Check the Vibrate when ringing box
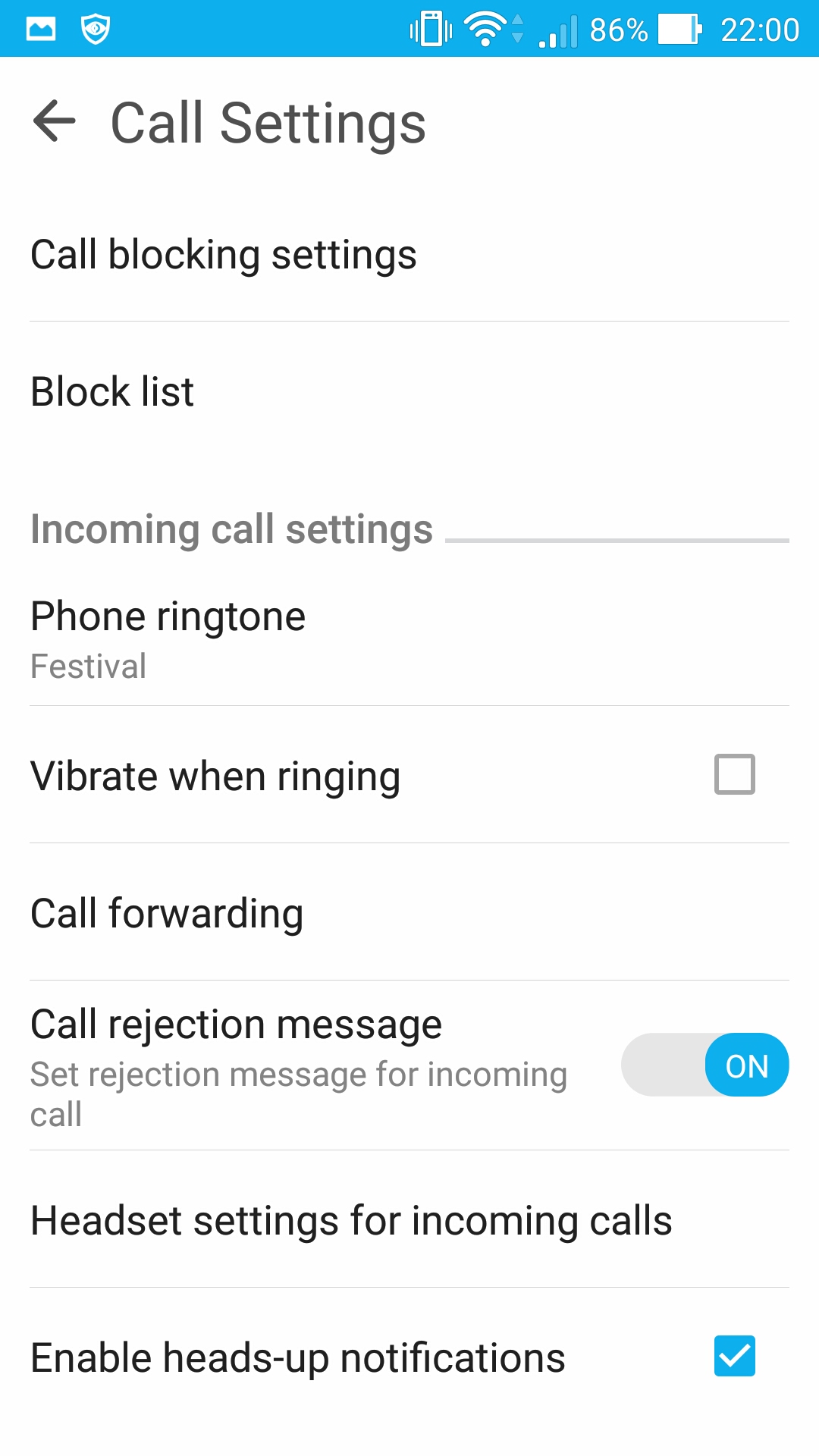The image size is (819, 1456). coord(734,774)
